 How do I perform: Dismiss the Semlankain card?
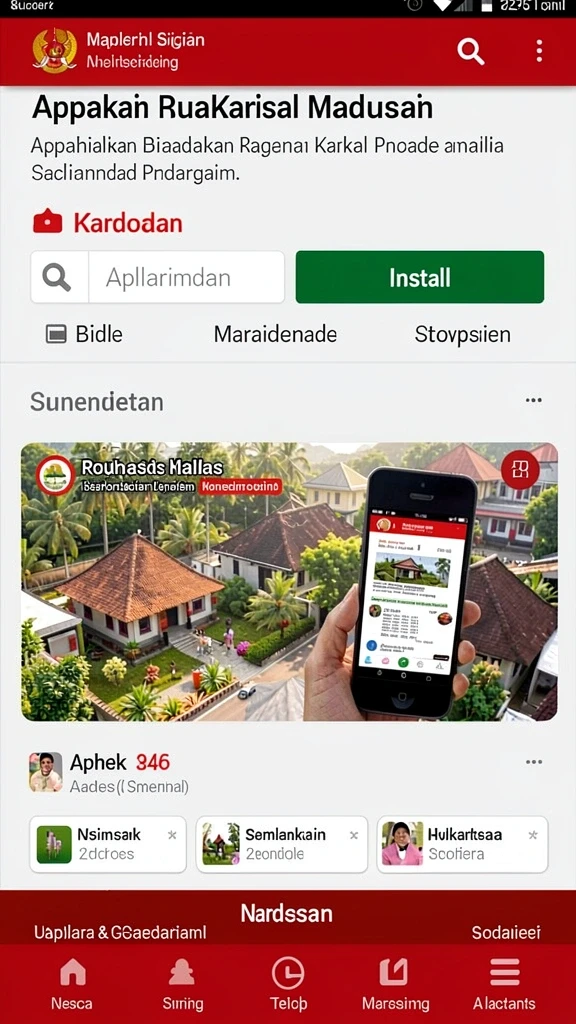(353, 835)
